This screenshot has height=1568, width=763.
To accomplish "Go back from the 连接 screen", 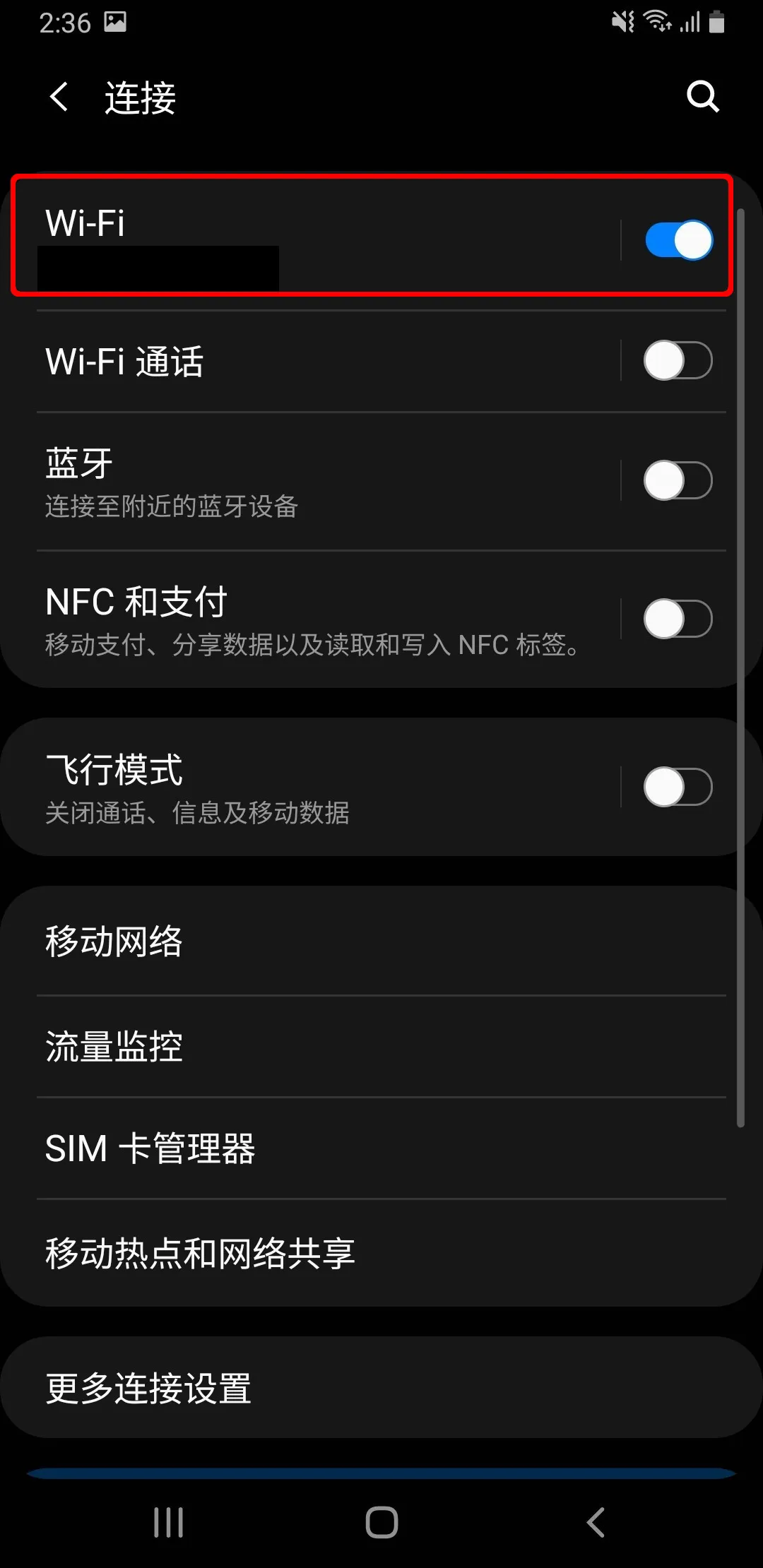I will (59, 97).
